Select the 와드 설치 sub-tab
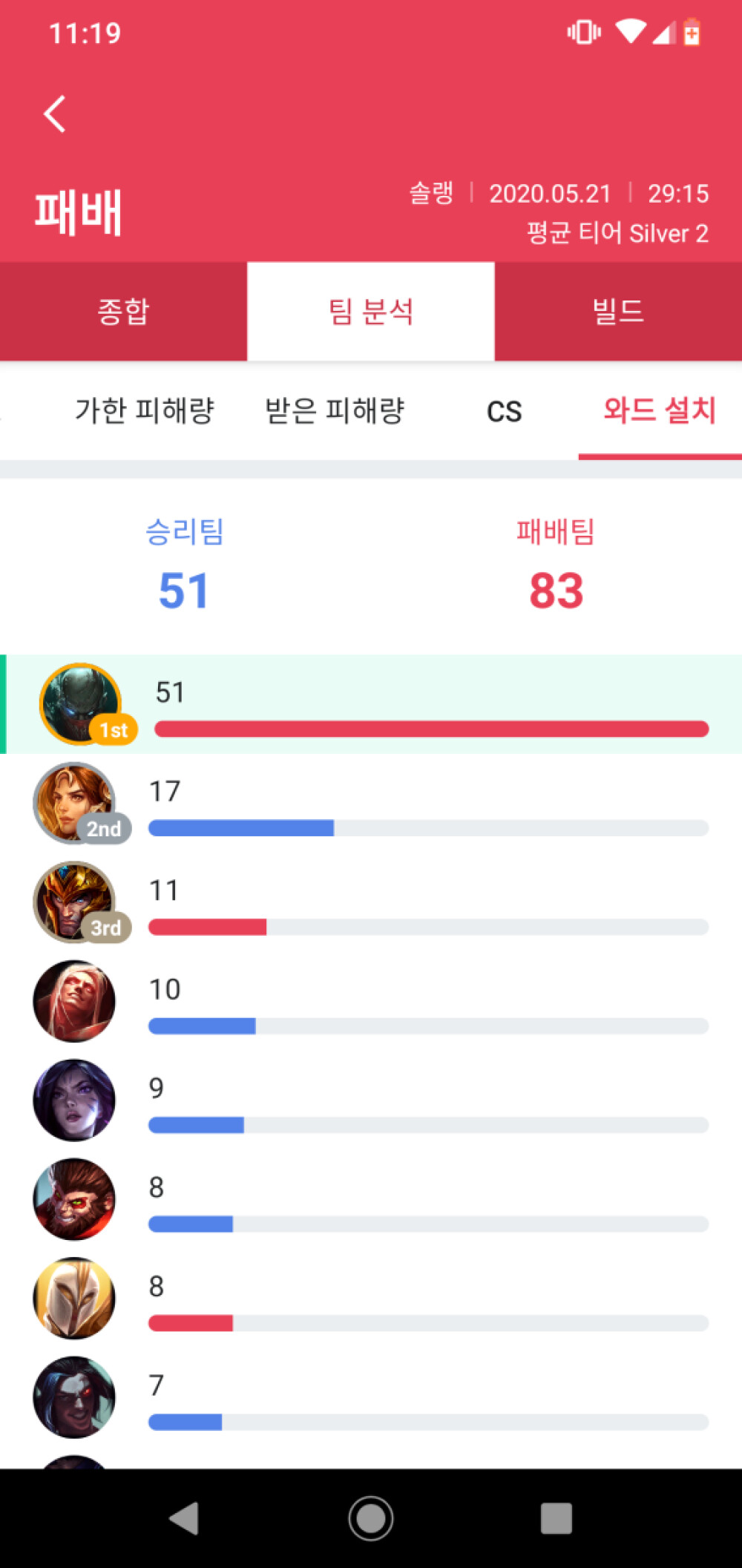The width and height of the screenshot is (742, 1568). (x=660, y=410)
